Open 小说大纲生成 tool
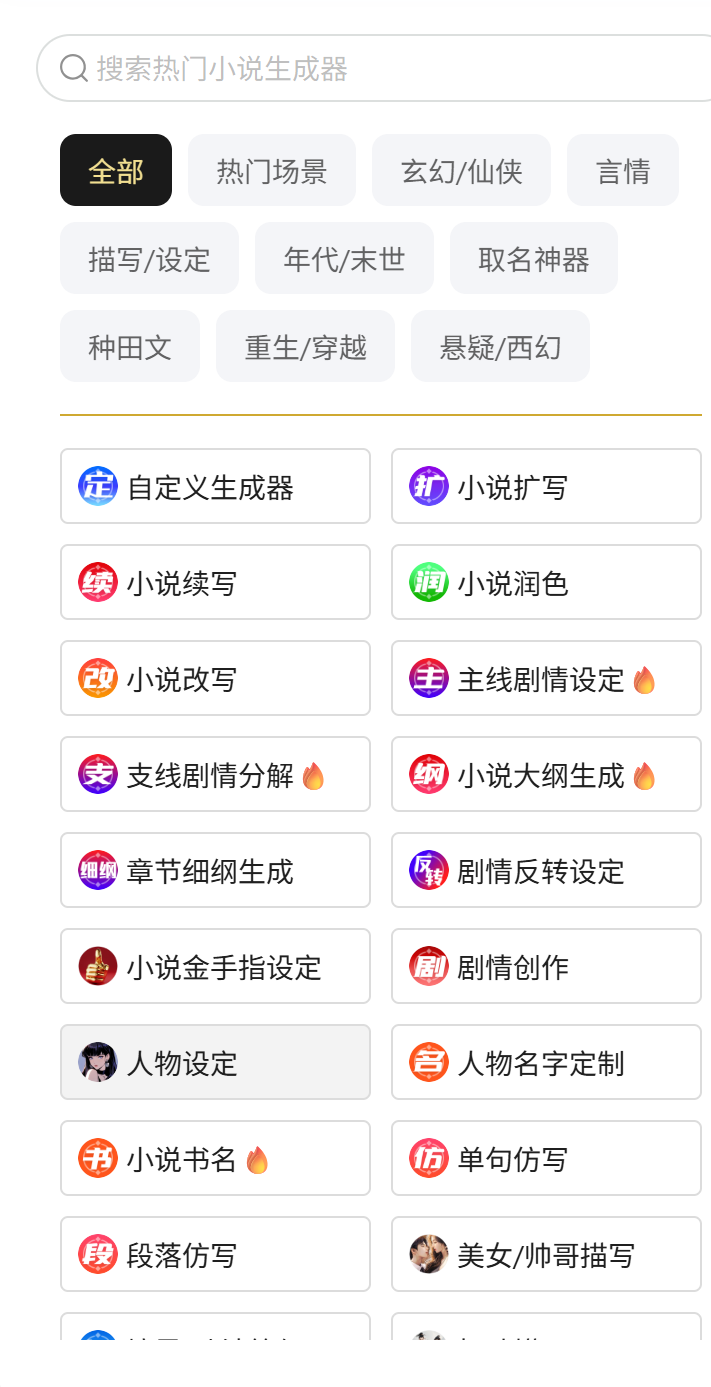Image resolution: width=711 pixels, height=1387 pixels. (x=546, y=774)
